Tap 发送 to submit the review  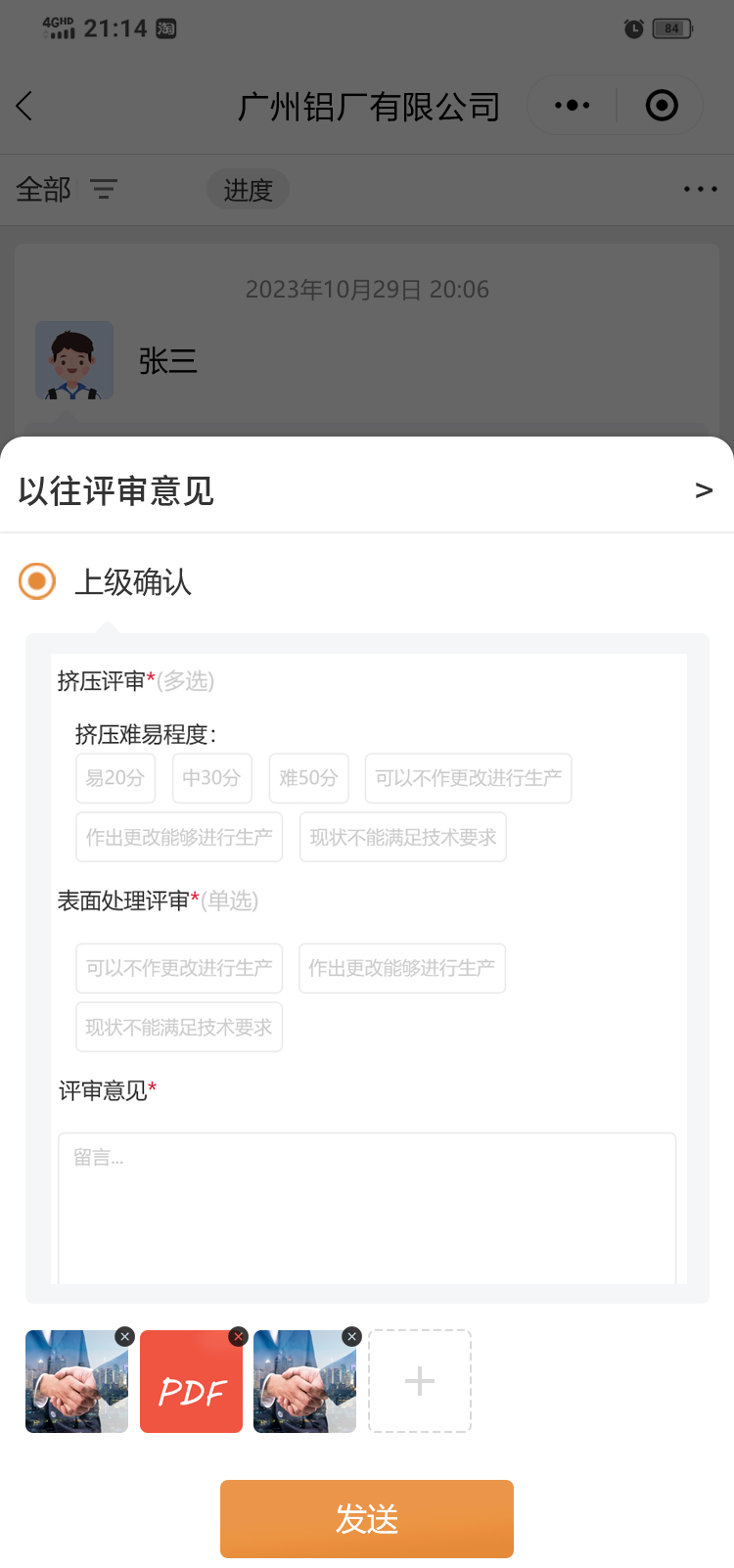pos(367,1518)
